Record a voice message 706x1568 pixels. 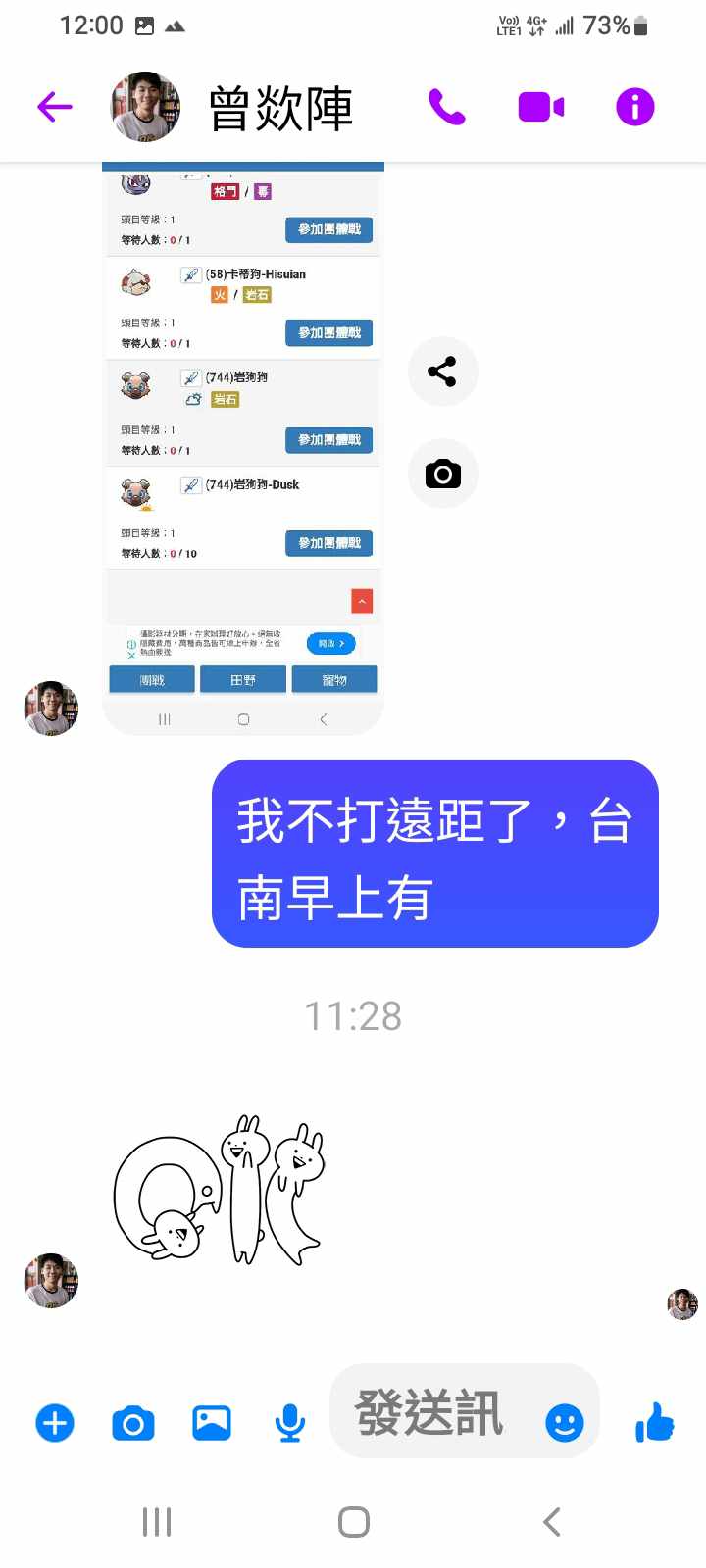click(x=289, y=1423)
